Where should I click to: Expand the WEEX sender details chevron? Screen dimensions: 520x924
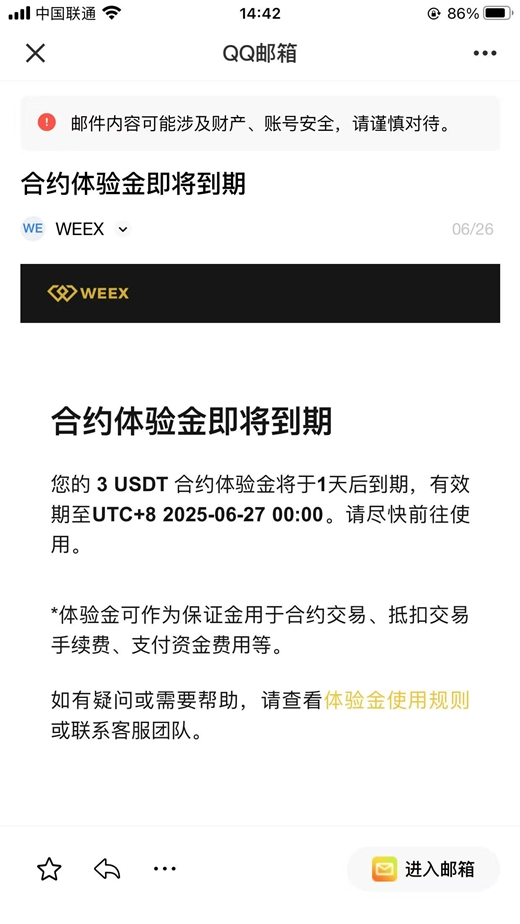coord(123,229)
